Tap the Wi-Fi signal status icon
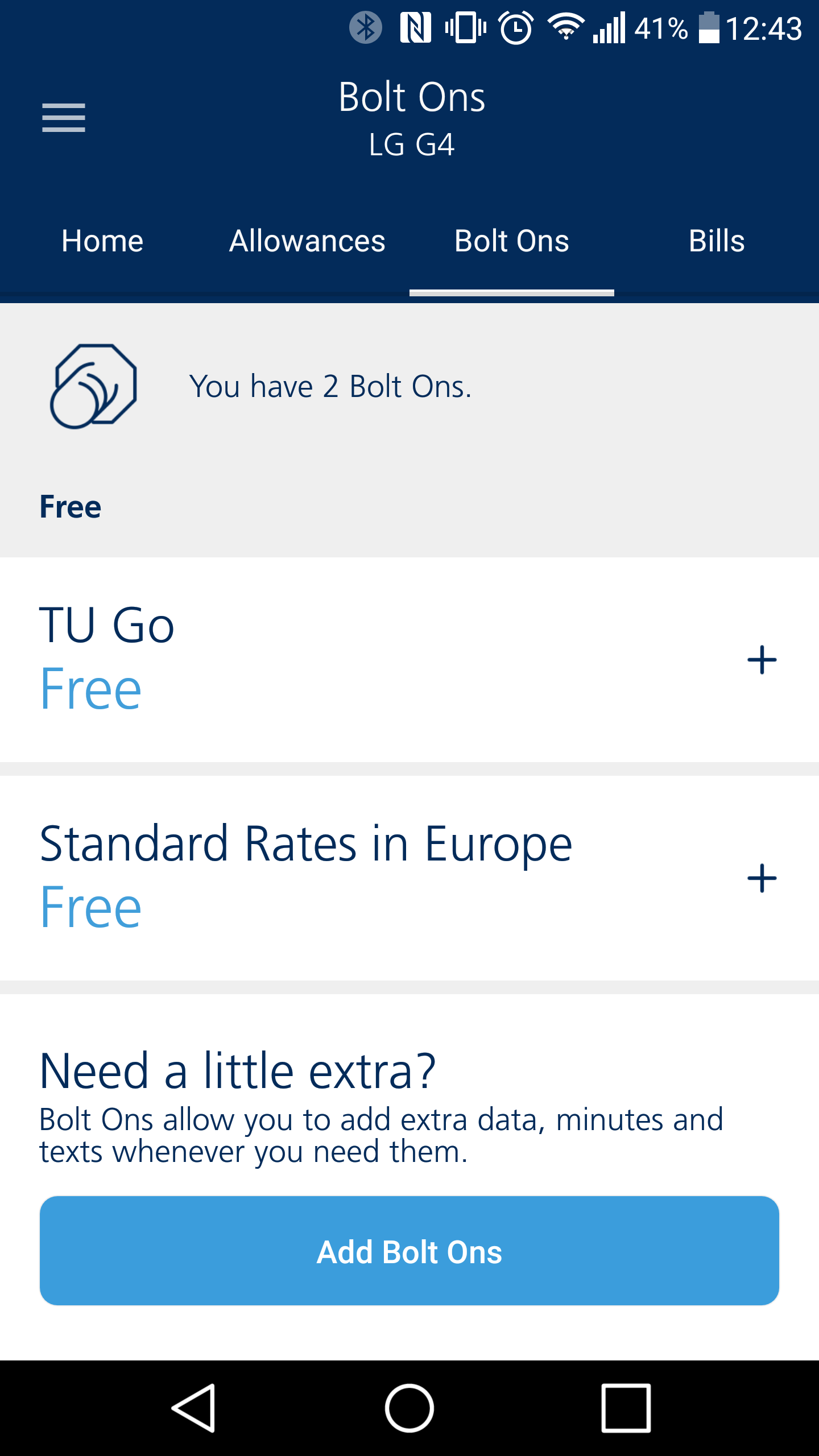 coord(564,27)
